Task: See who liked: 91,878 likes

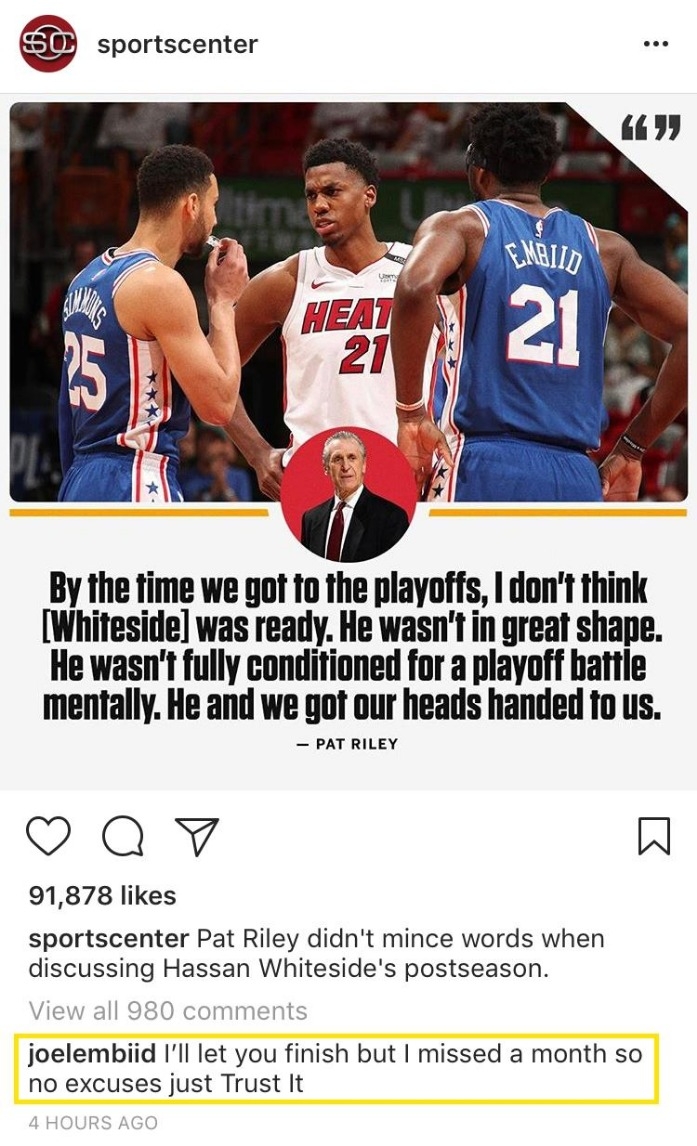Action: point(102,896)
